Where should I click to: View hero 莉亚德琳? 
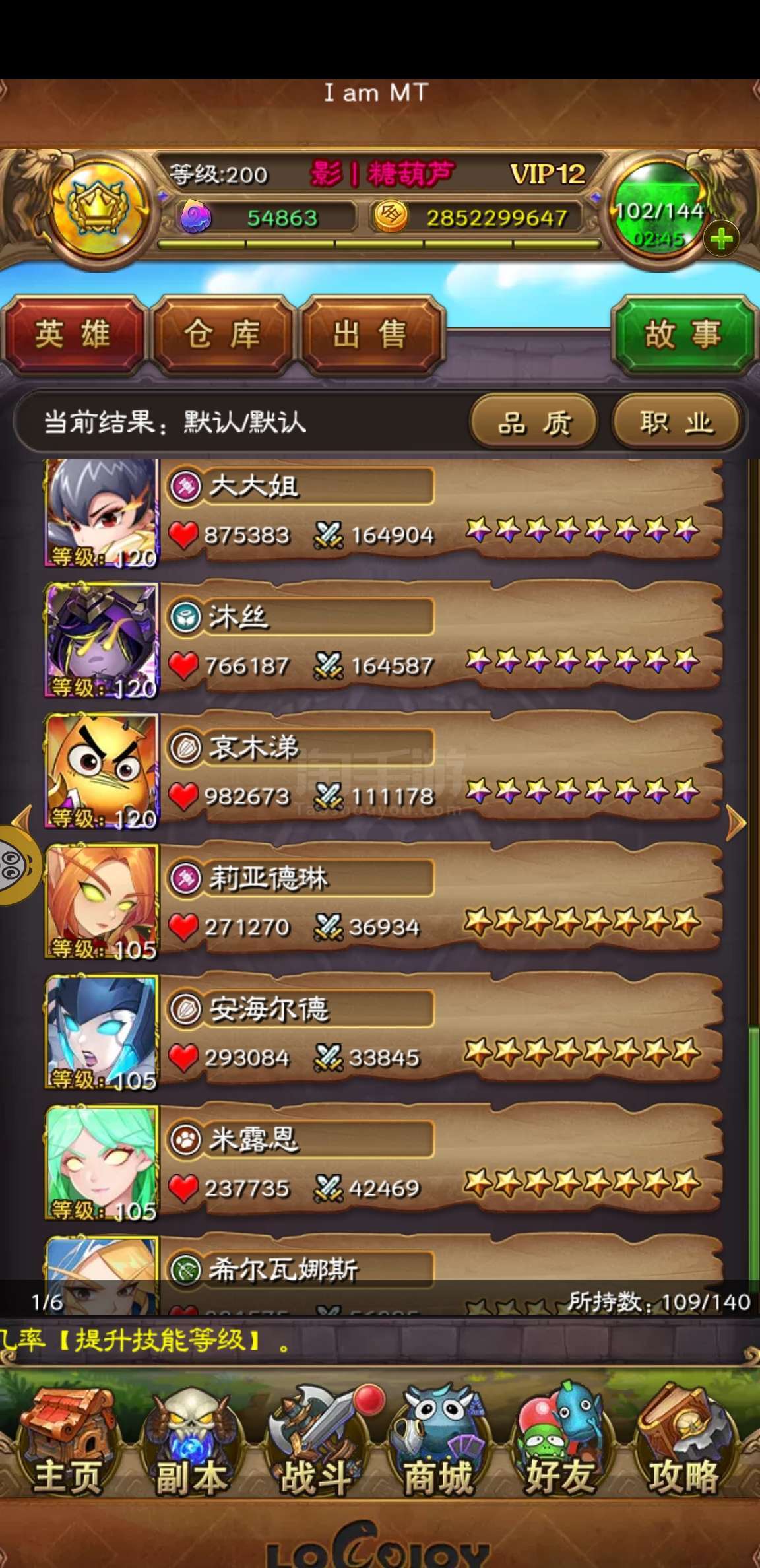(383, 901)
